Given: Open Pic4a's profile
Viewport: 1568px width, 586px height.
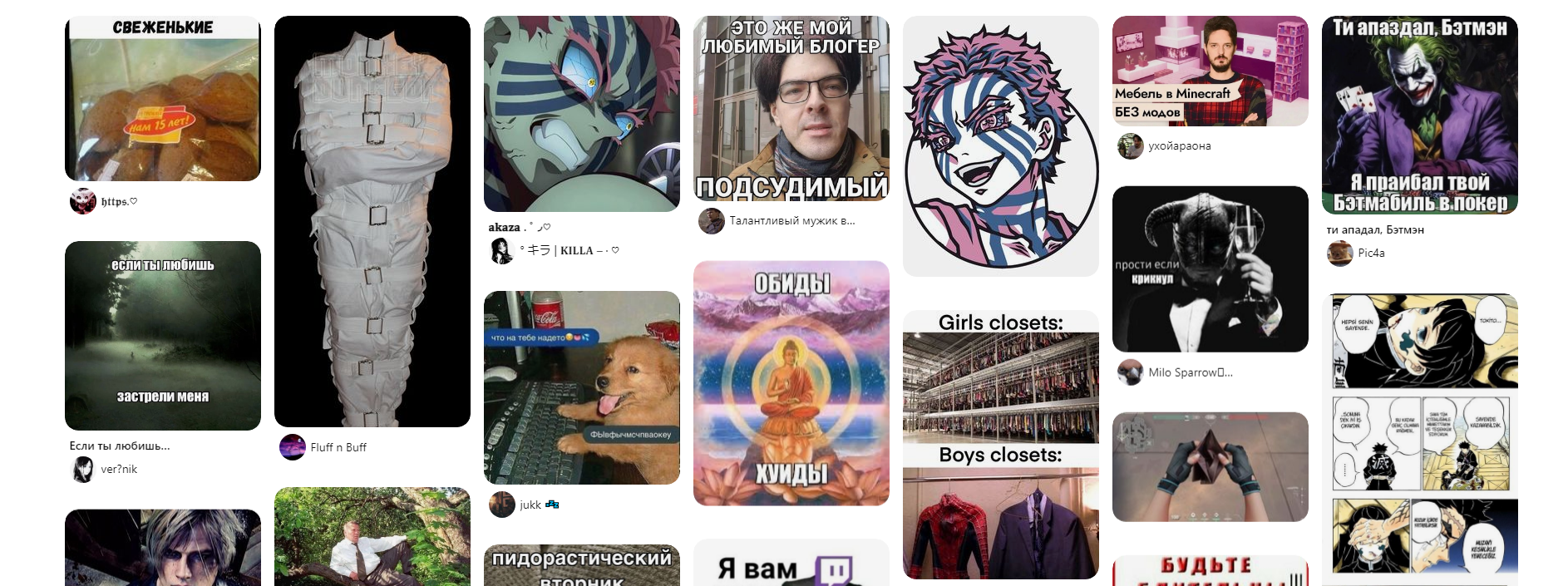Looking at the screenshot, I should (x=1370, y=254).
